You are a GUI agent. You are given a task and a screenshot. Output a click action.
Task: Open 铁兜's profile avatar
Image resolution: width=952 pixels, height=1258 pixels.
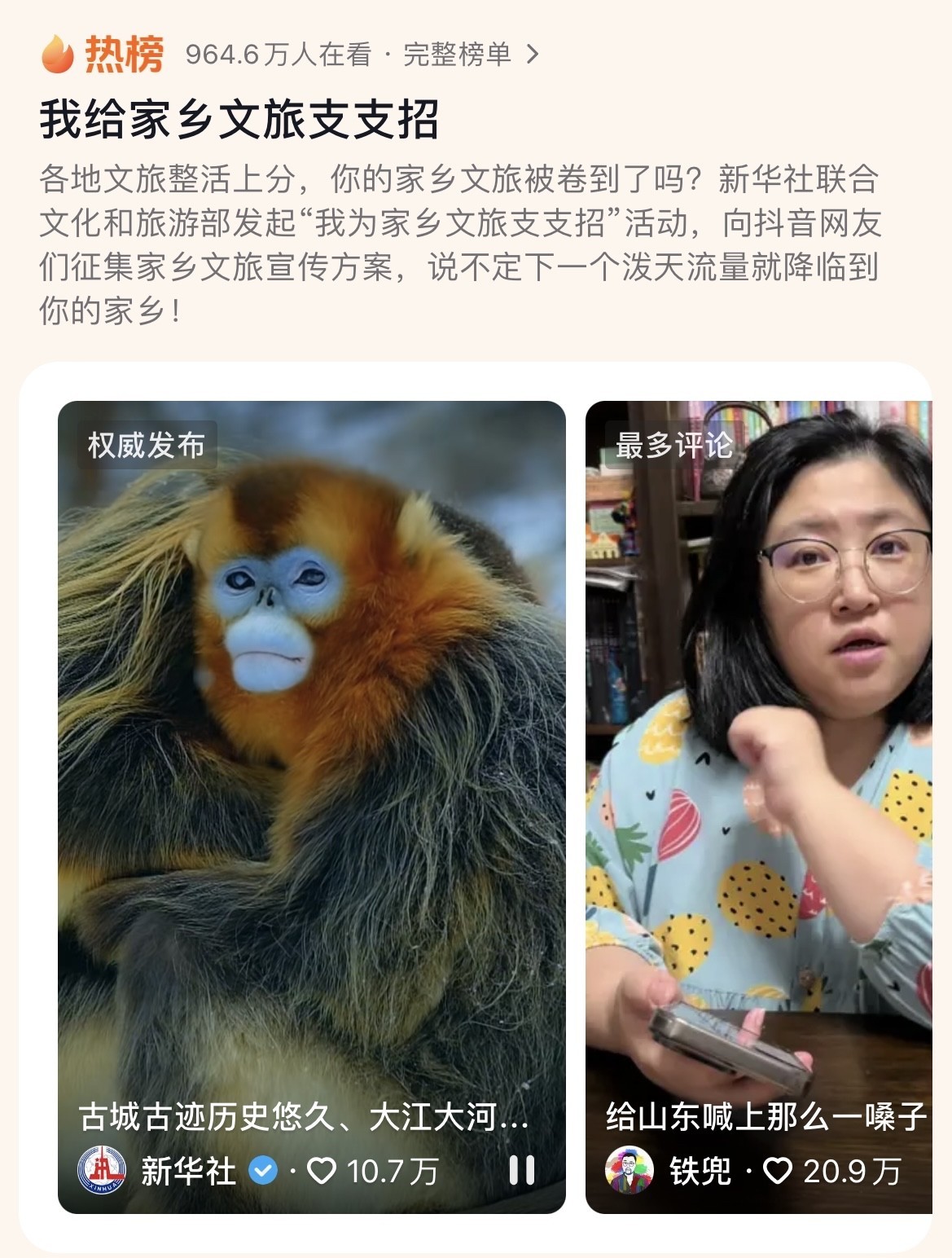point(629,1171)
